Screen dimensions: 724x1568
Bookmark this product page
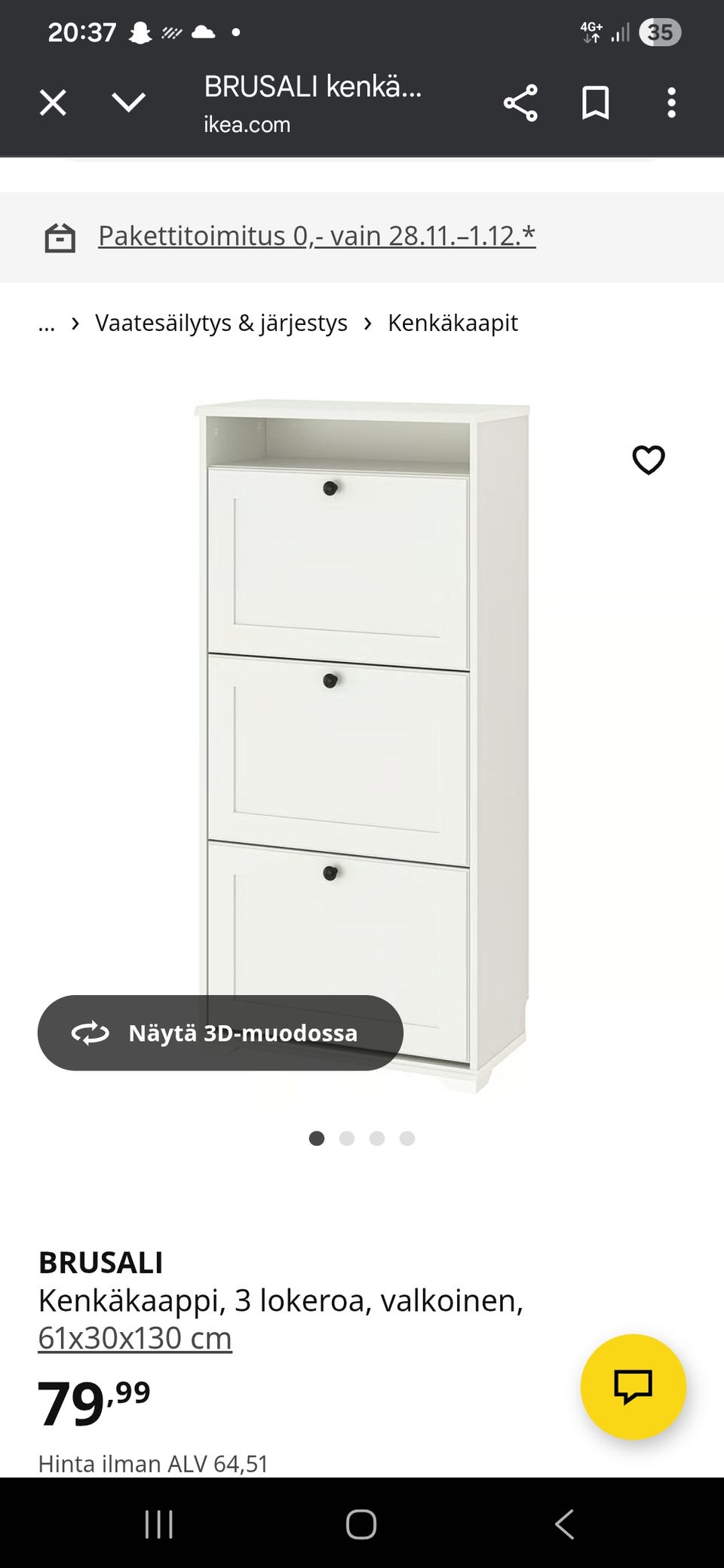596,103
